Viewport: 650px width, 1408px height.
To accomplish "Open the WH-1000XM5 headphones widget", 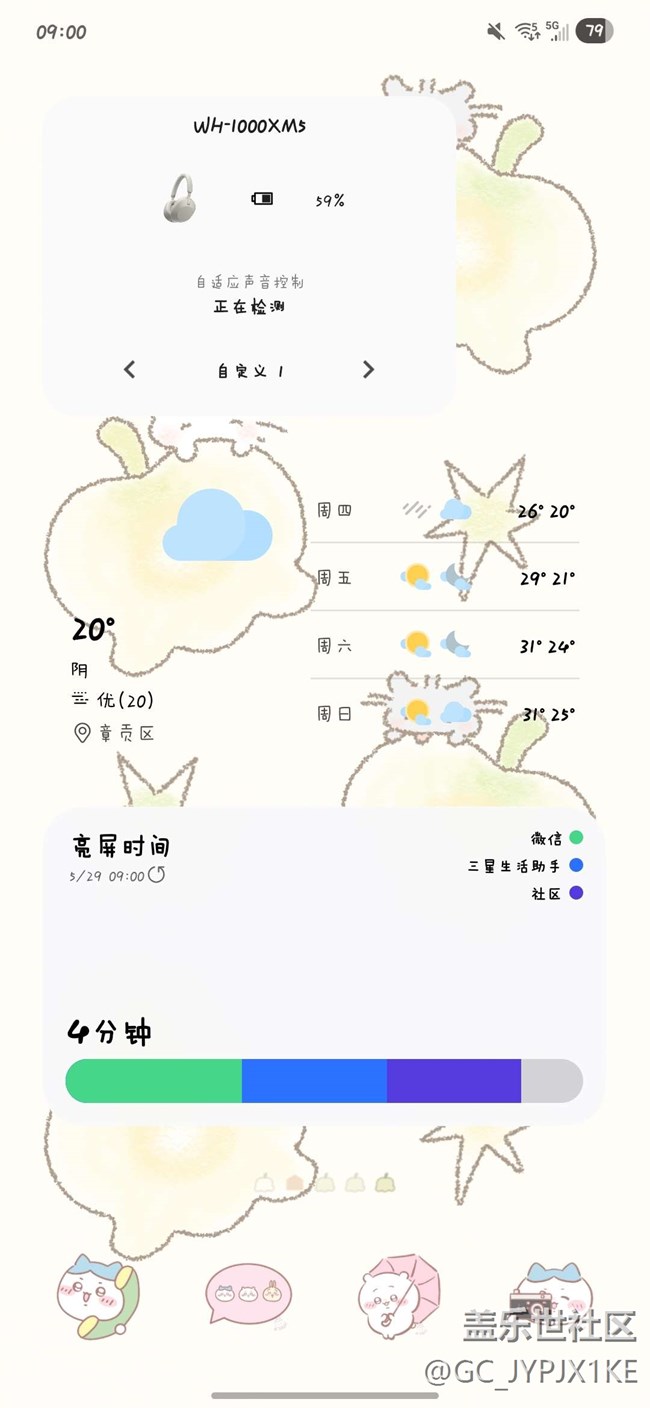I will pyautogui.click(x=249, y=256).
